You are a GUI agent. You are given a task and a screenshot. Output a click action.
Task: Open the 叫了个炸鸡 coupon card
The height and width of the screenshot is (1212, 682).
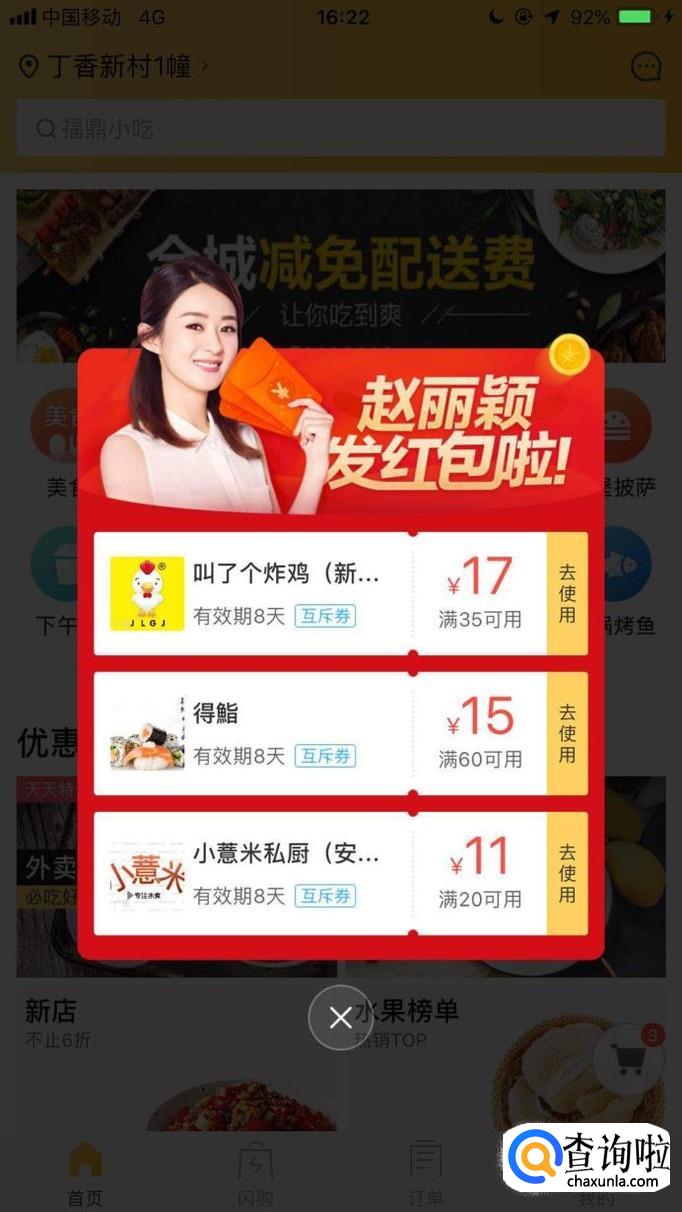coord(320,594)
